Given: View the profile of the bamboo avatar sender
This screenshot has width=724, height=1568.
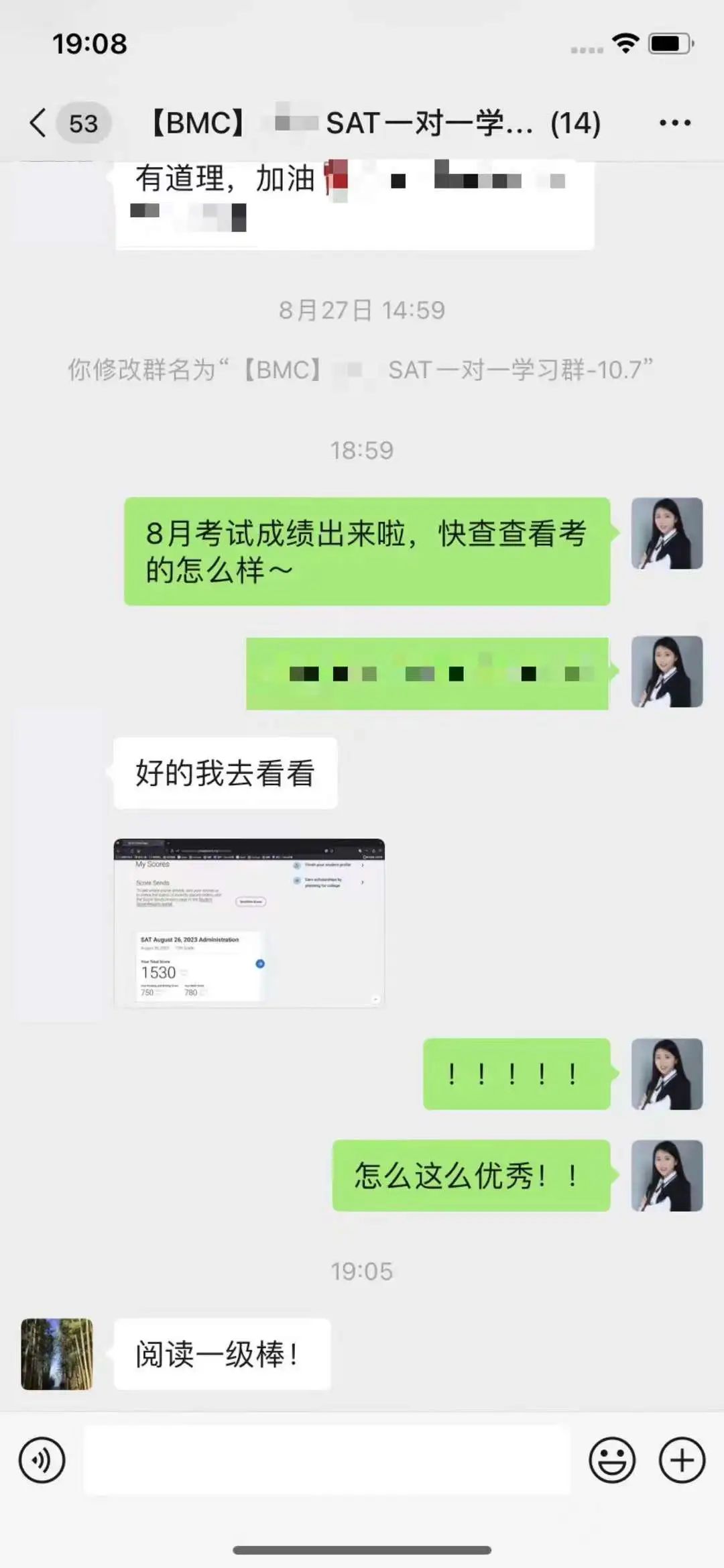Looking at the screenshot, I should tap(57, 1354).
